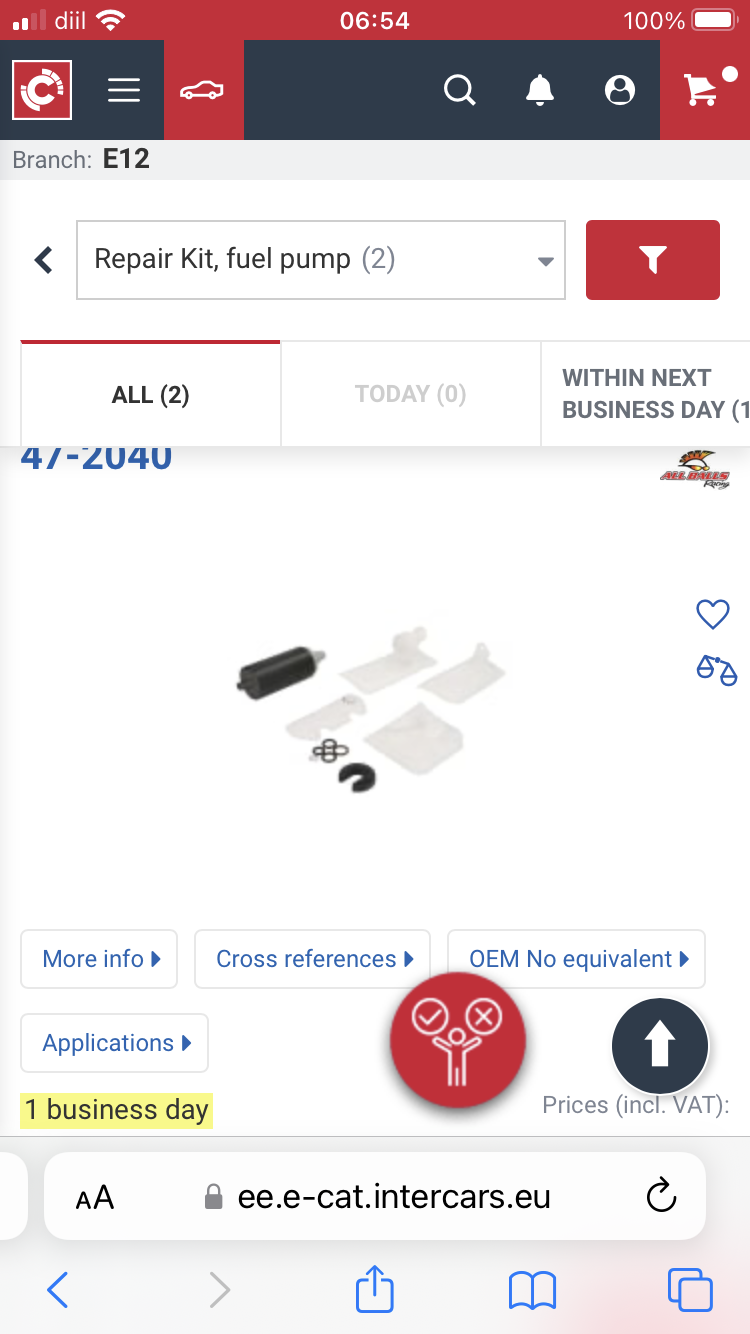Screen dimensions: 750x1334
Task: Open the notifications bell
Action: 540,90
